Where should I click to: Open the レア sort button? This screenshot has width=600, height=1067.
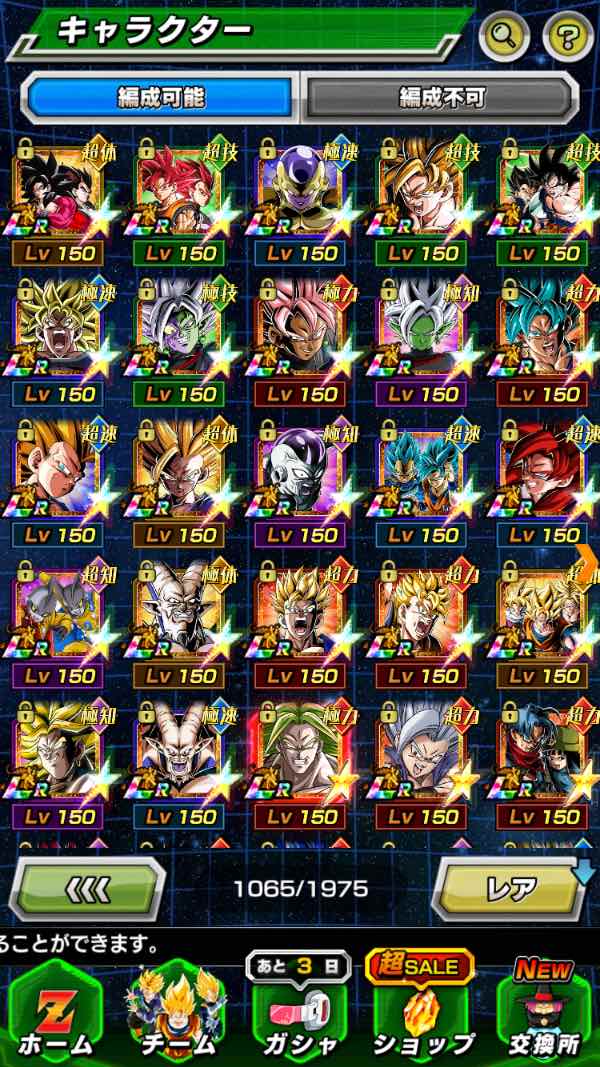click(x=510, y=887)
